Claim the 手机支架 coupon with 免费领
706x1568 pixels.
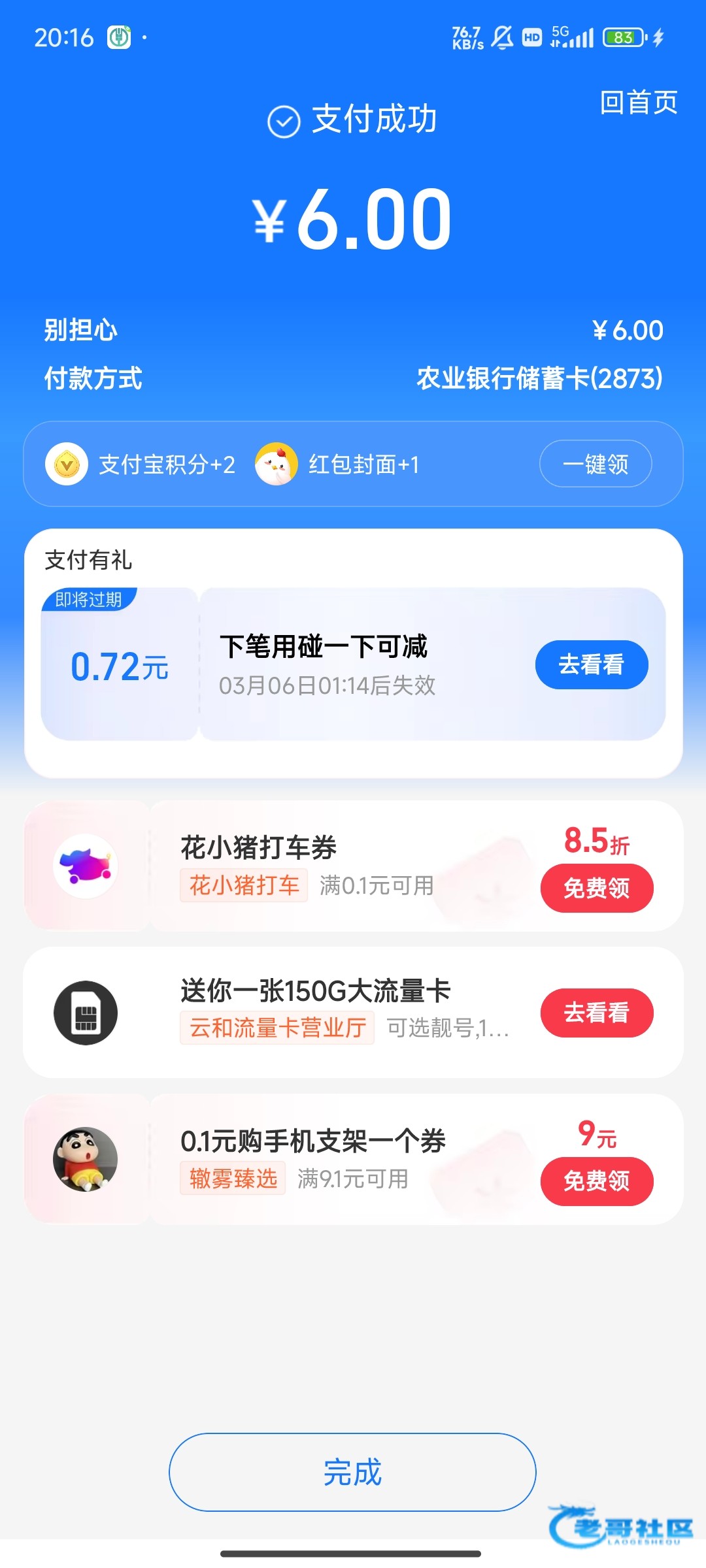tap(596, 1181)
